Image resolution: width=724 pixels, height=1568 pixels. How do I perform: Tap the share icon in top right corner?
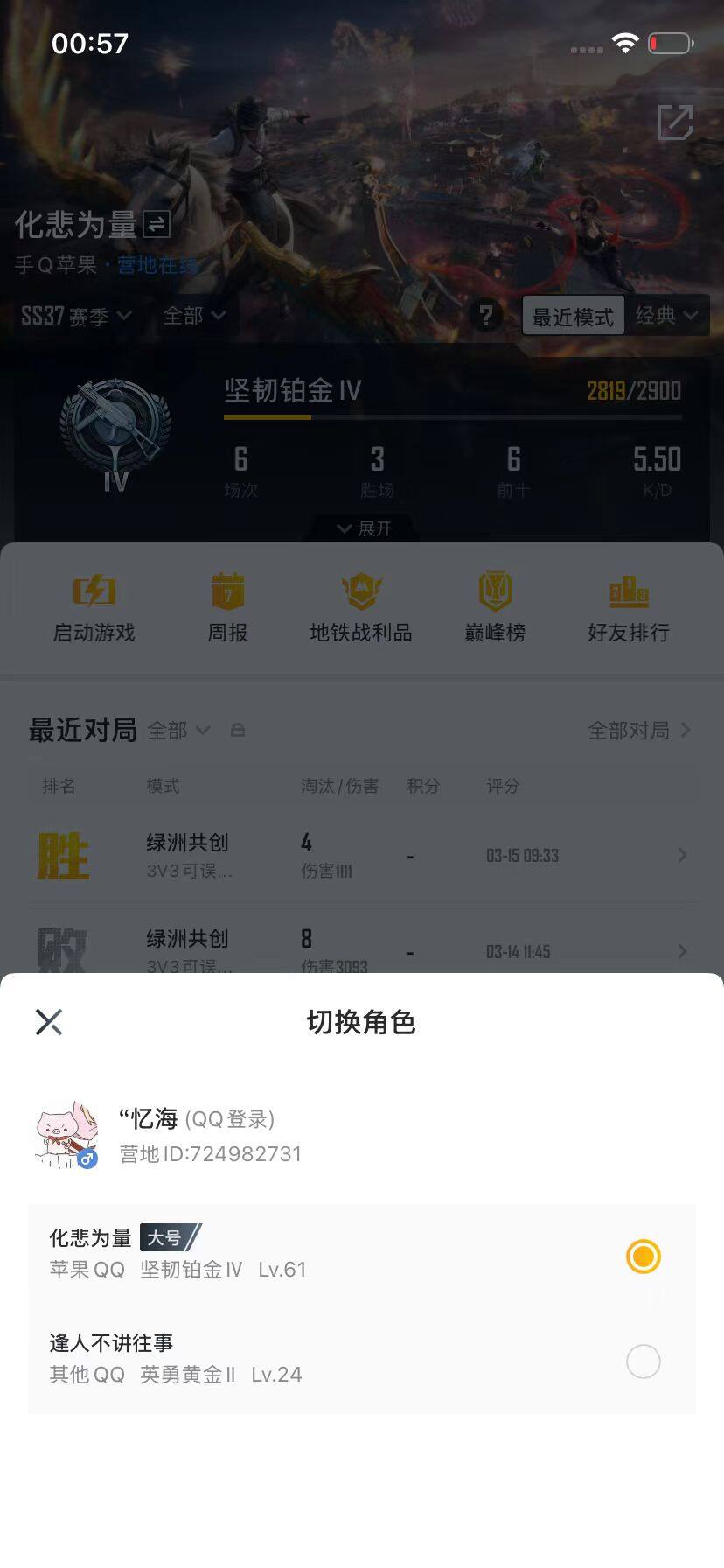[x=674, y=124]
